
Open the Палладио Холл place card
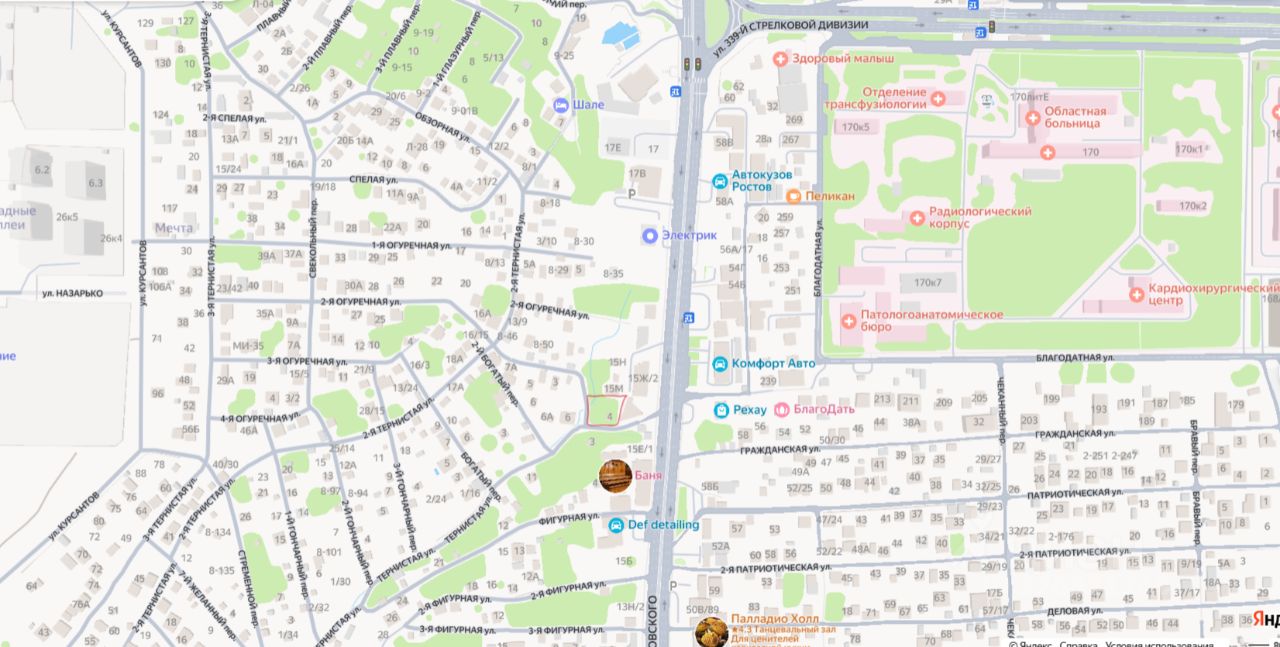tap(712, 630)
